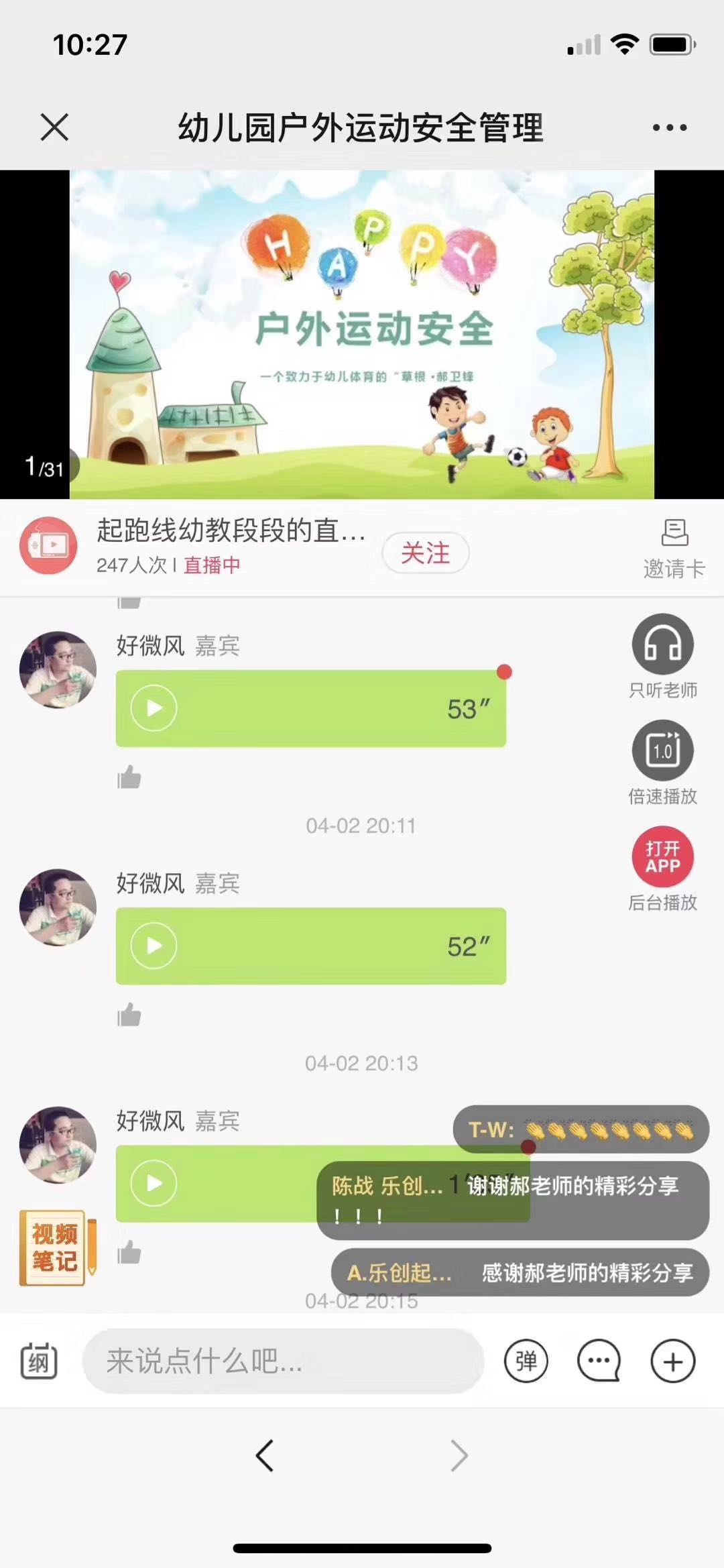Open the 邀请卡 invitation card
Image resolution: width=724 pixels, height=1568 pixels.
tap(674, 549)
